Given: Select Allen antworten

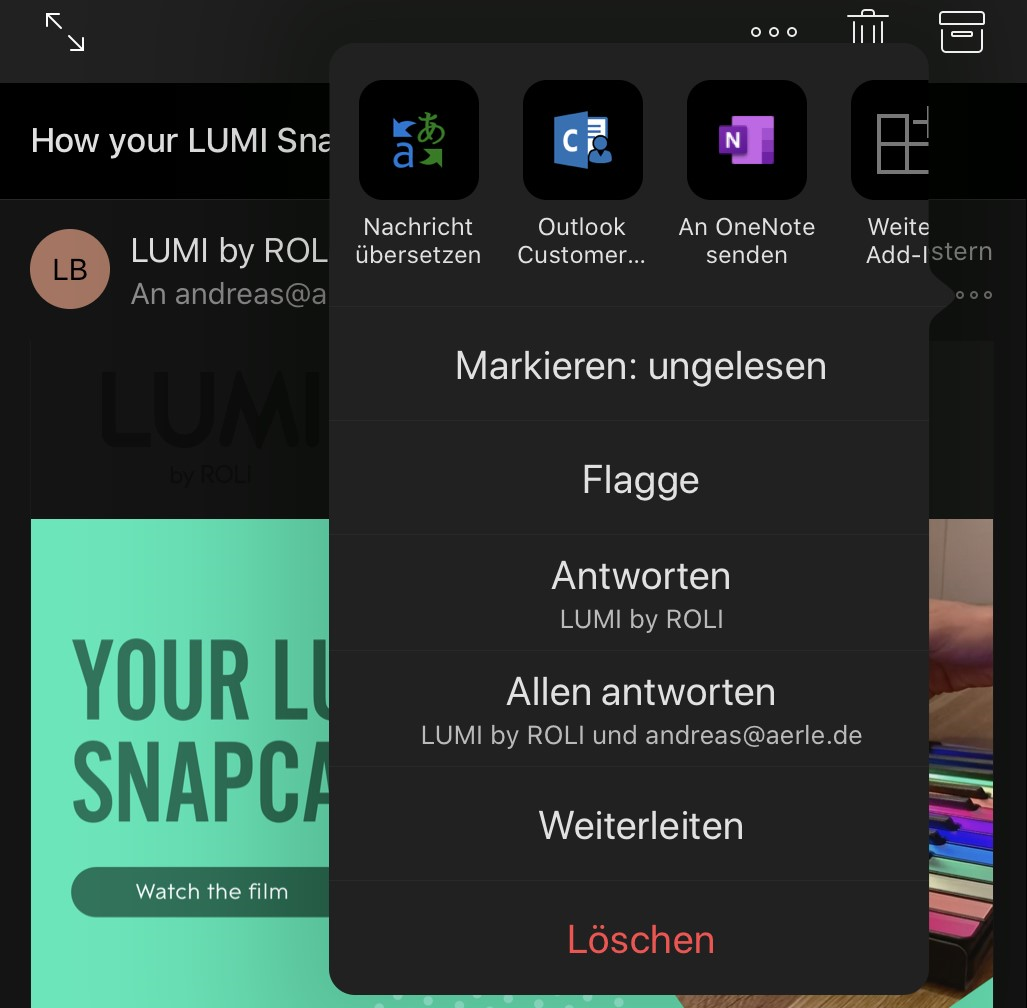Looking at the screenshot, I should tap(640, 709).
